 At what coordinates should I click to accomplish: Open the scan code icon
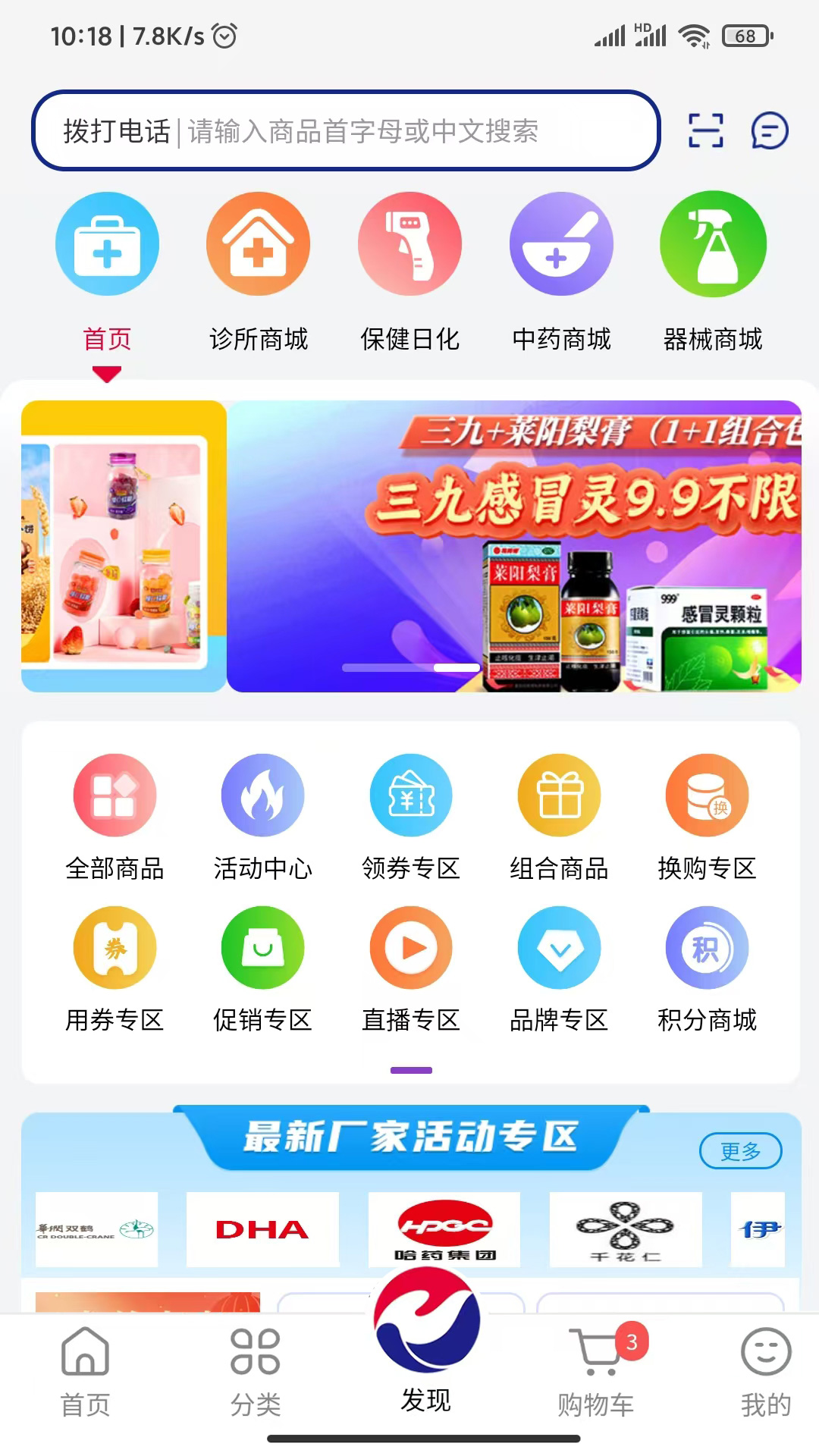pyautogui.click(x=705, y=130)
